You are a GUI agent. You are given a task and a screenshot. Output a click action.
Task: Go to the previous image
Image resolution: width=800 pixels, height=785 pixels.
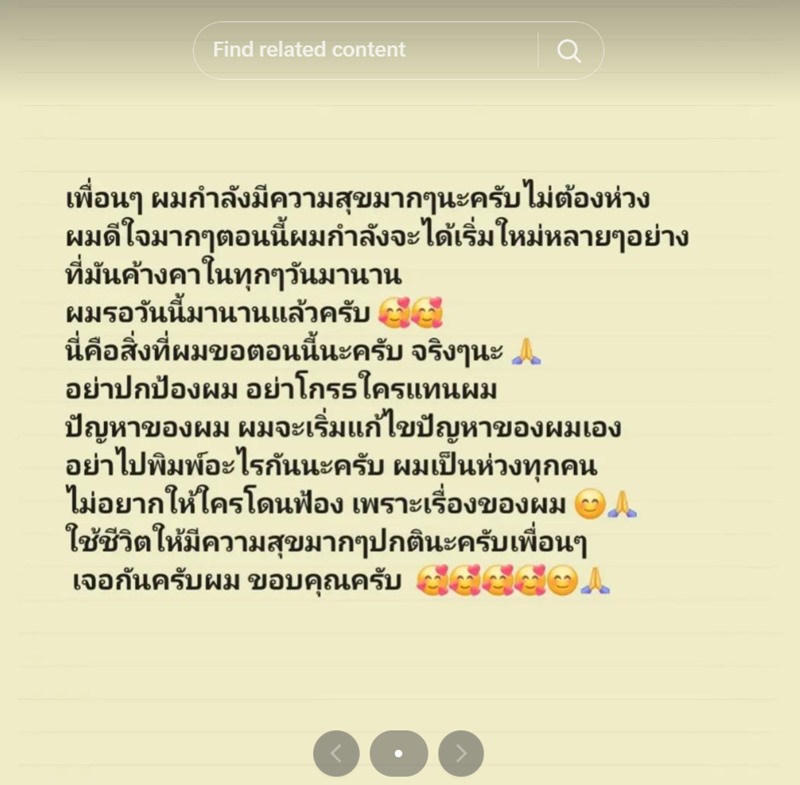coord(336,754)
